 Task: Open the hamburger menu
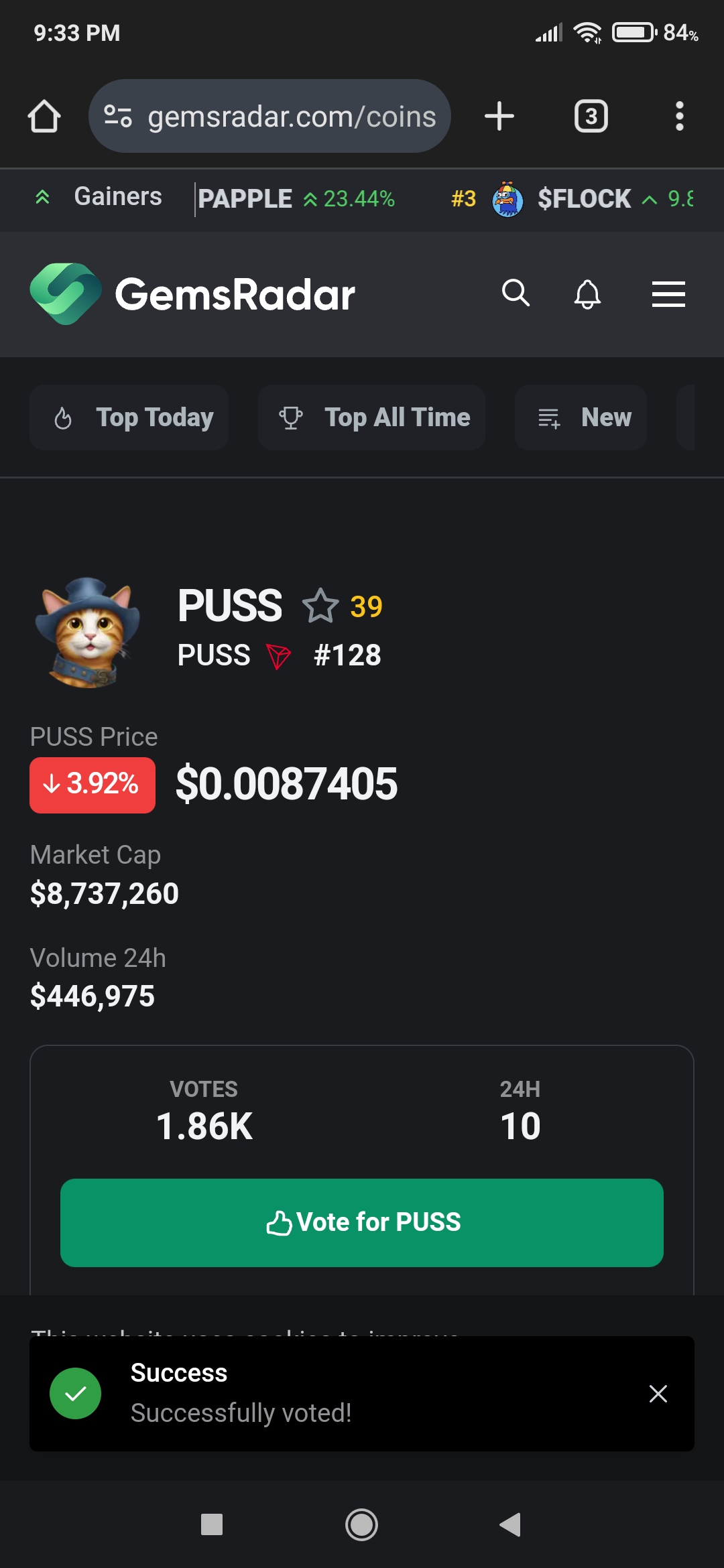tap(668, 294)
